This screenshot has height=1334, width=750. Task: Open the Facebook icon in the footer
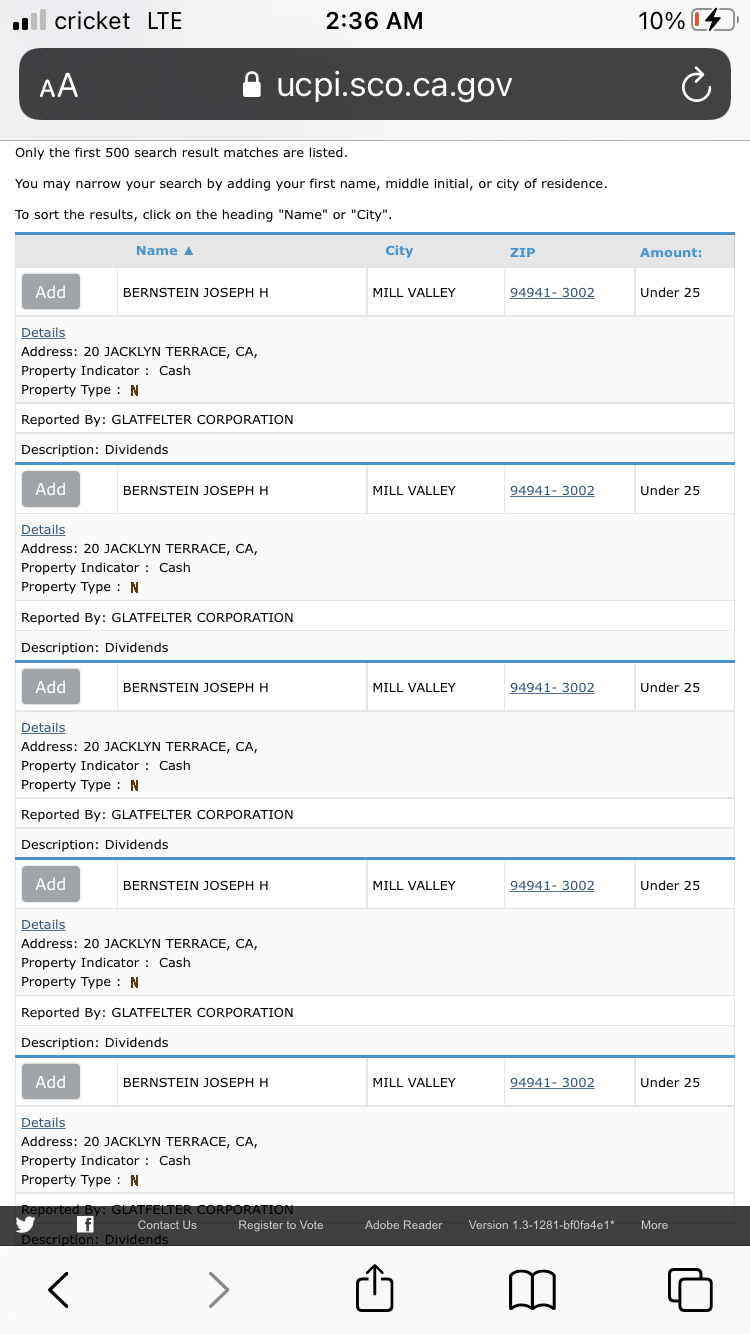click(x=86, y=1224)
